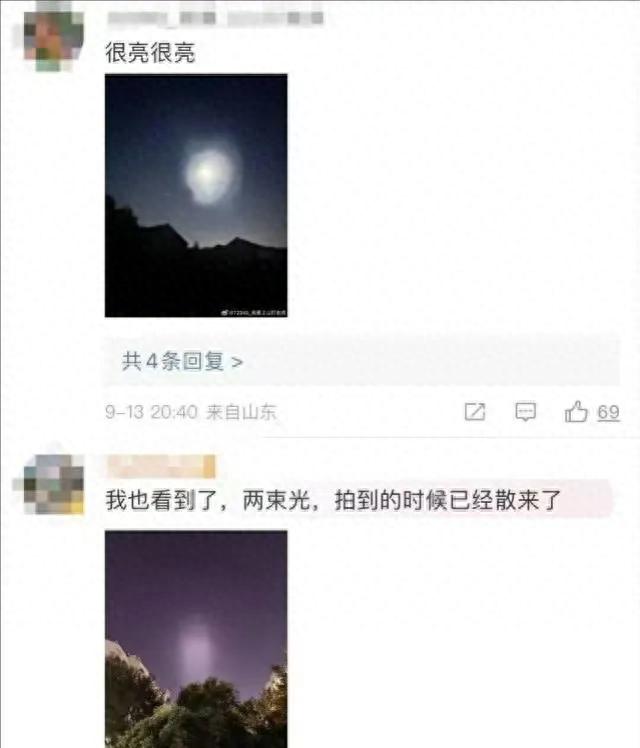The height and width of the screenshot is (748, 640).
Task: Share the 很亮很亮 comment
Action: (475, 412)
